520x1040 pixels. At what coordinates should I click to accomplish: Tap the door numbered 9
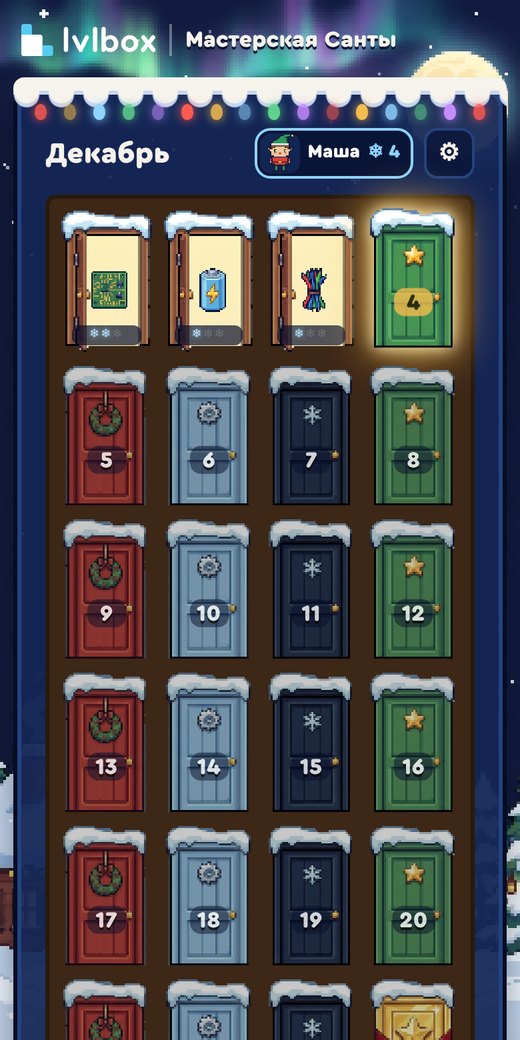point(105,590)
